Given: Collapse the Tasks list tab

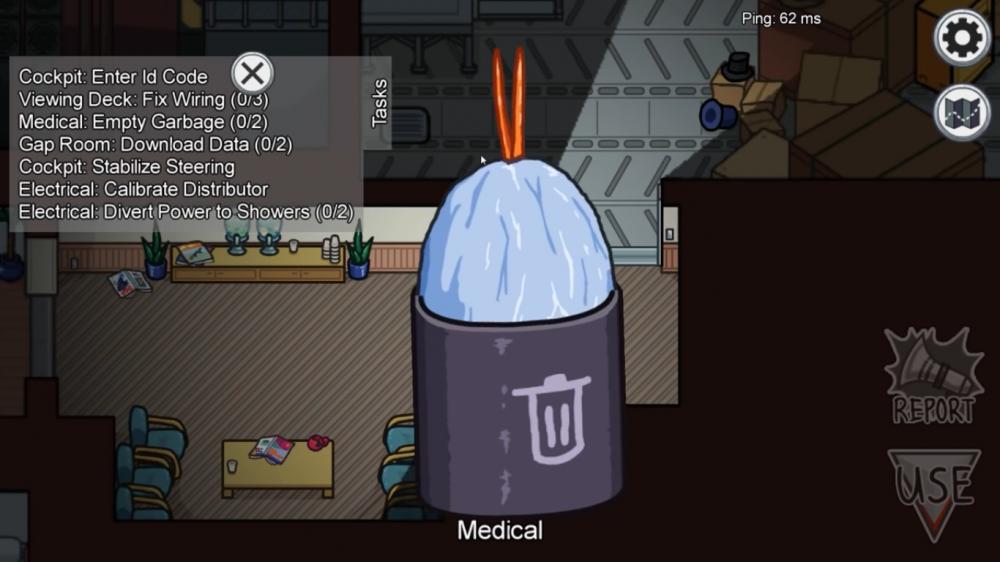Looking at the screenshot, I should [379, 103].
